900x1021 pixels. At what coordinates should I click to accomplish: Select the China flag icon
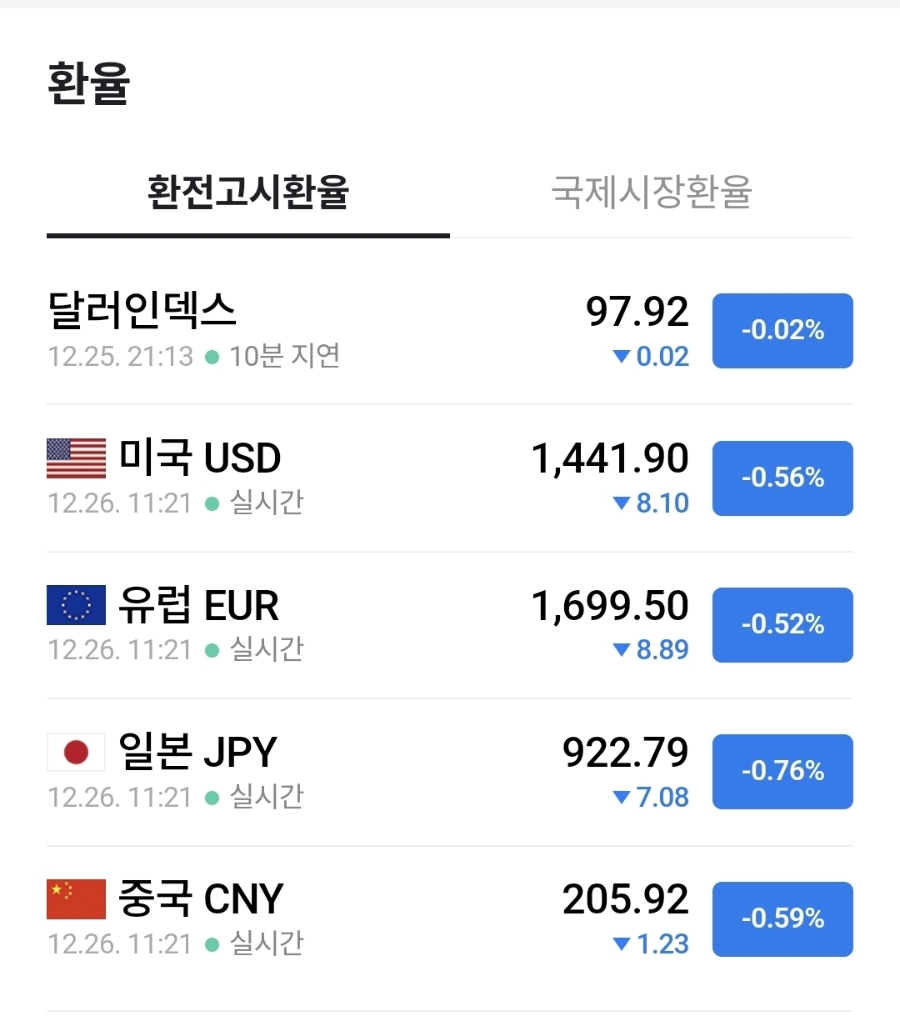[75, 898]
